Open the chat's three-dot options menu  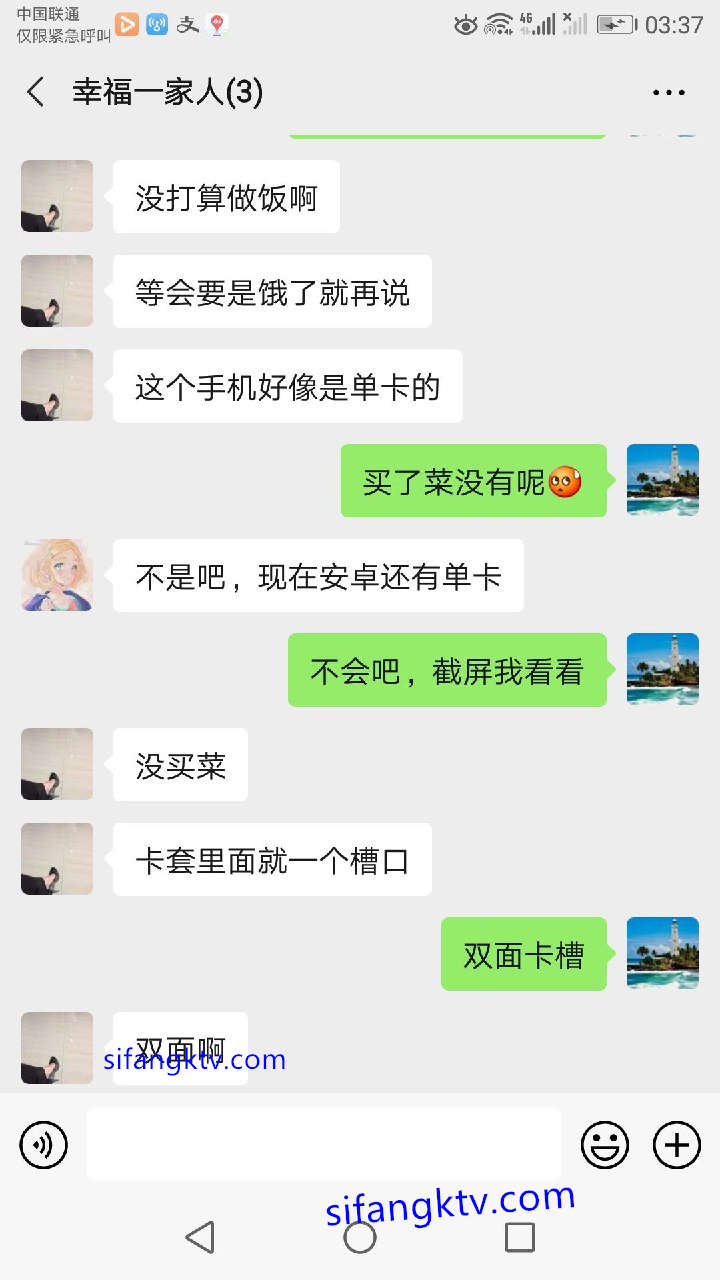(x=668, y=93)
